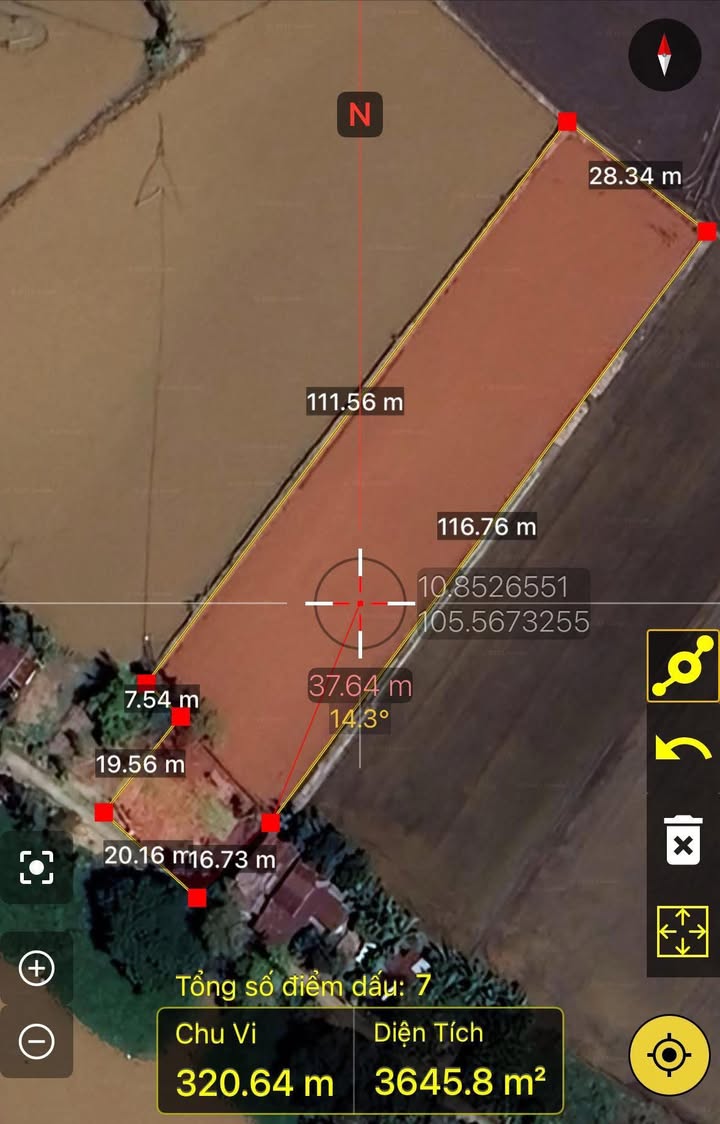Delete all marked points with trash icon
Viewport: 720px width, 1124px height.
[x=683, y=840]
